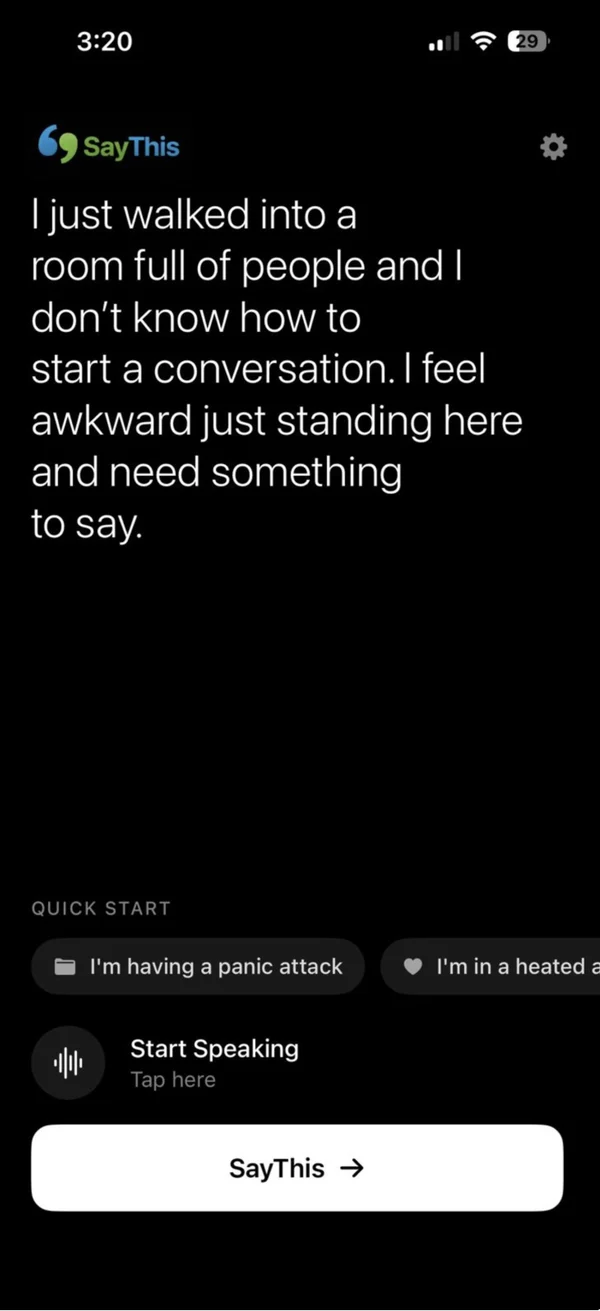This screenshot has width=600, height=1311.
Task: Open settings via the gear icon
Action: coord(553,148)
